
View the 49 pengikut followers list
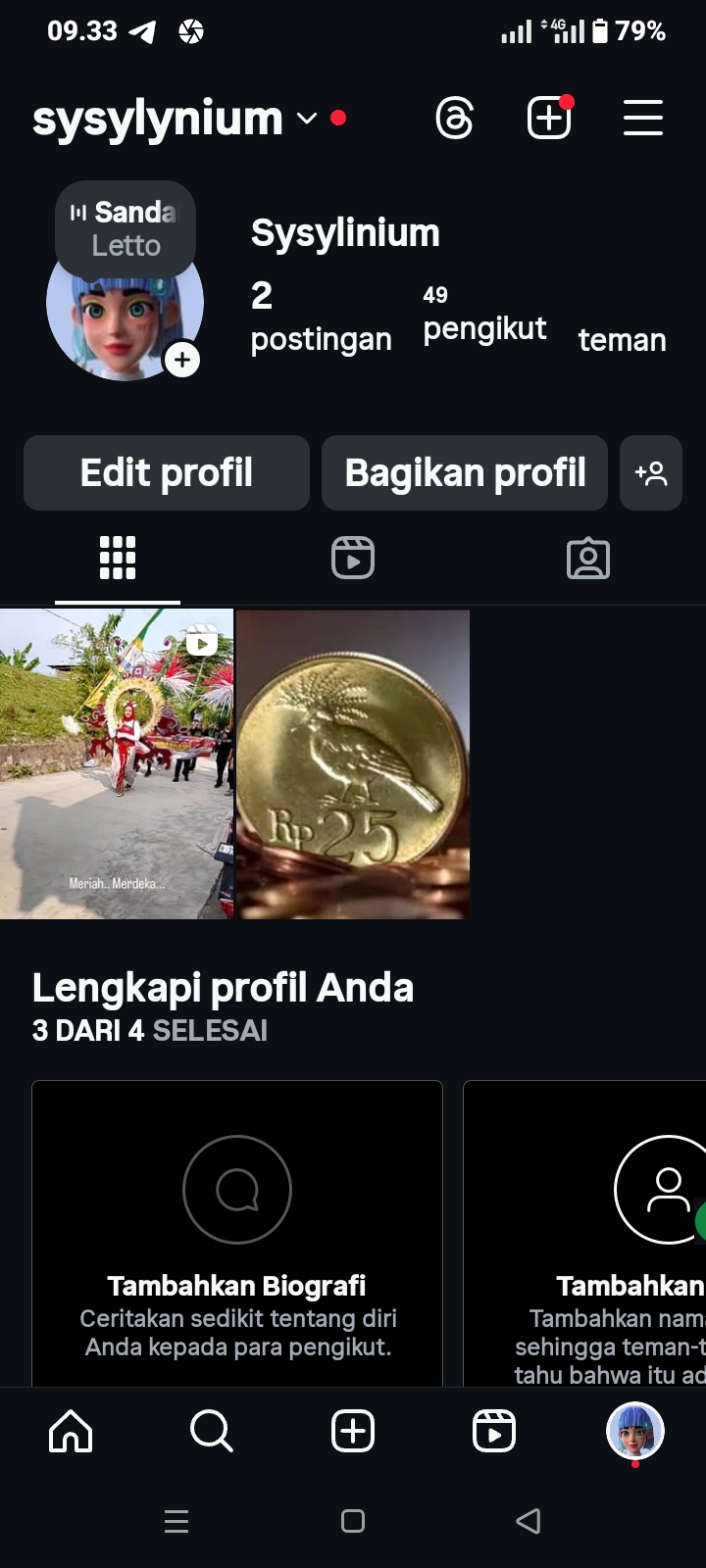tap(484, 316)
